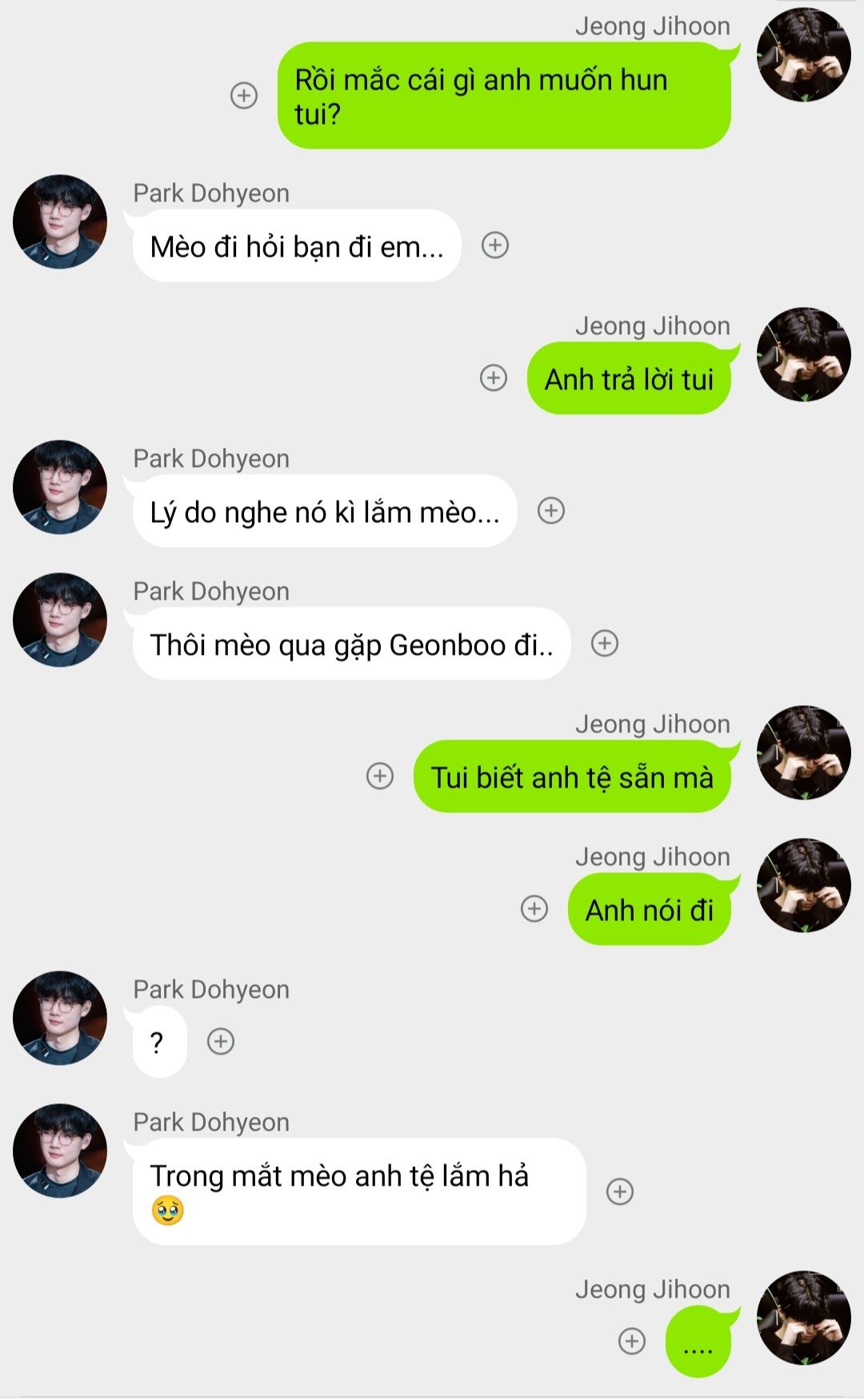
Task: Tap the plus icon beside the "...." message
Action: click(x=632, y=1341)
